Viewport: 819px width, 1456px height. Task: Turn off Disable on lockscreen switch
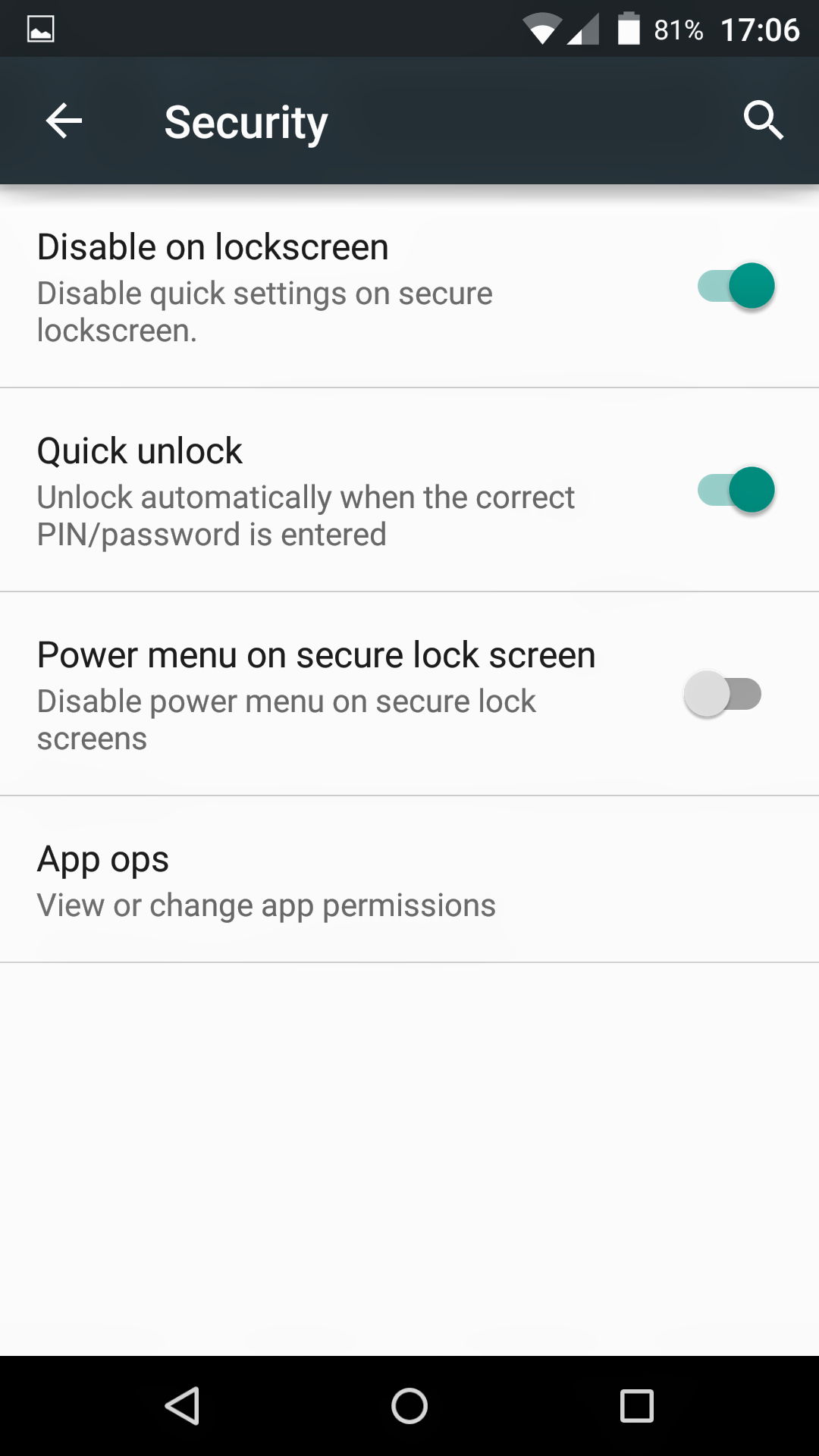point(736,286)
